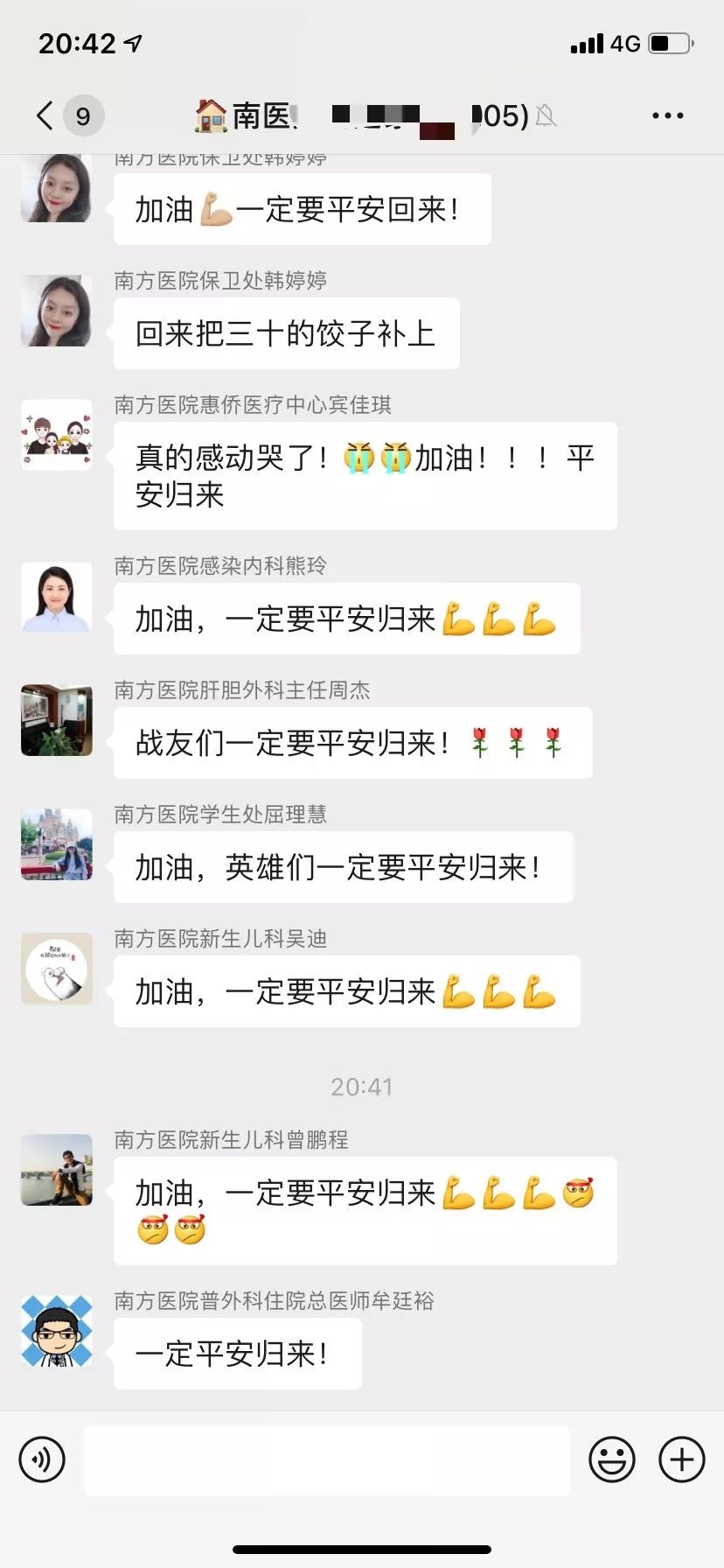The image size is (724, 1568).
Task: Tap the avatar of 吴迪
Action: tap(57, 969)
